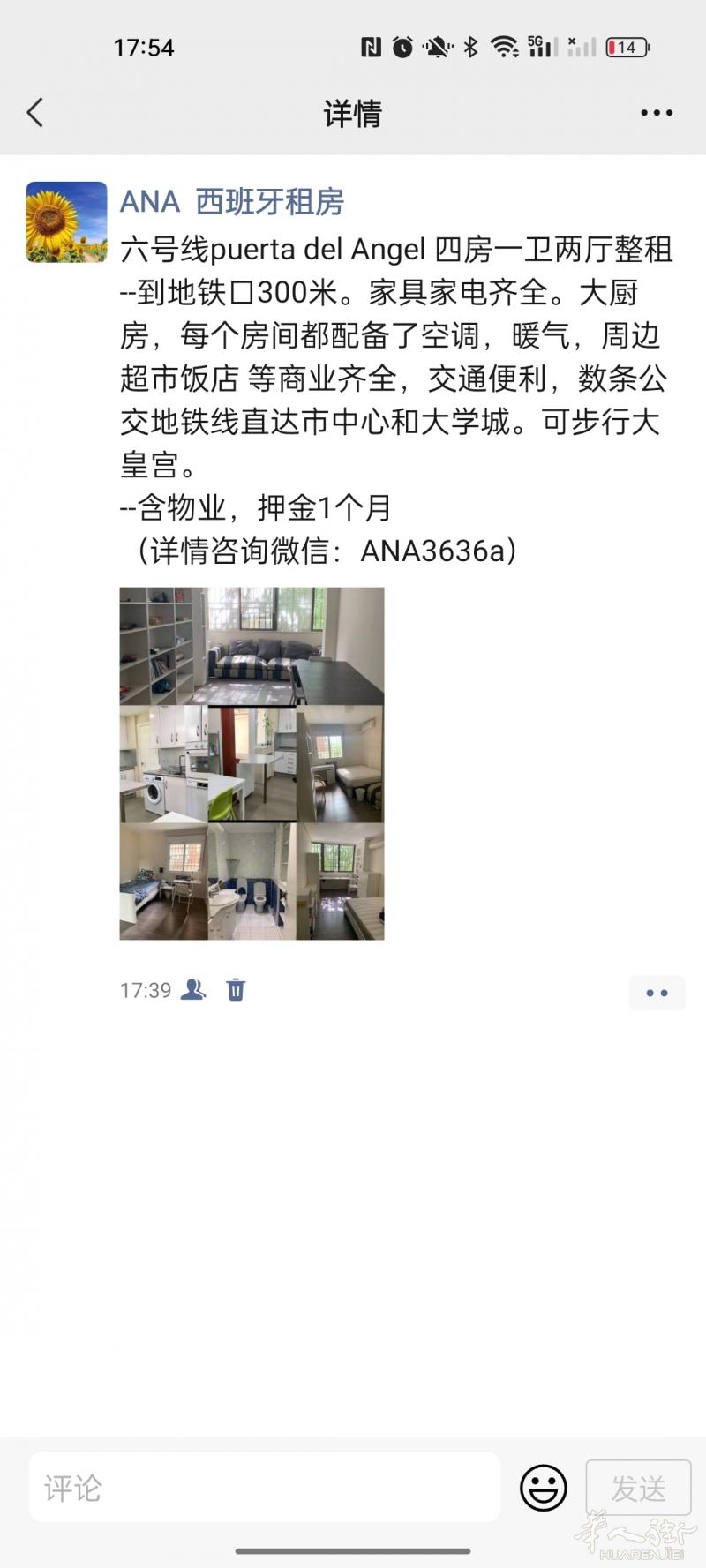Focus the 评论 comment input field
This screenshot has width=706, height=1568.
[x=265, y=1489]
